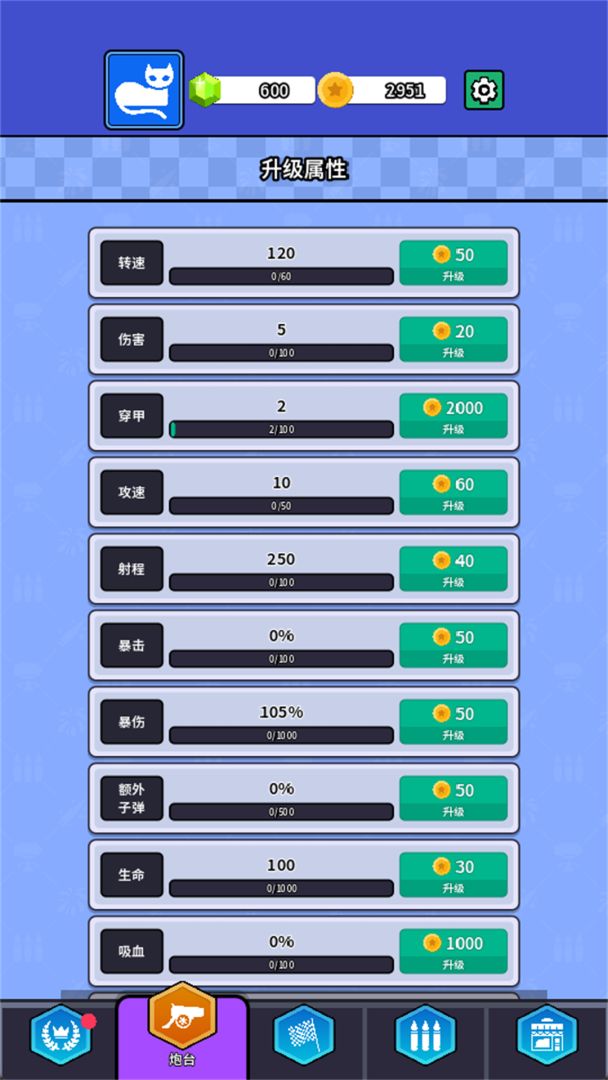Upgrade 穿甲 for 2000 coins

point(453,416)
